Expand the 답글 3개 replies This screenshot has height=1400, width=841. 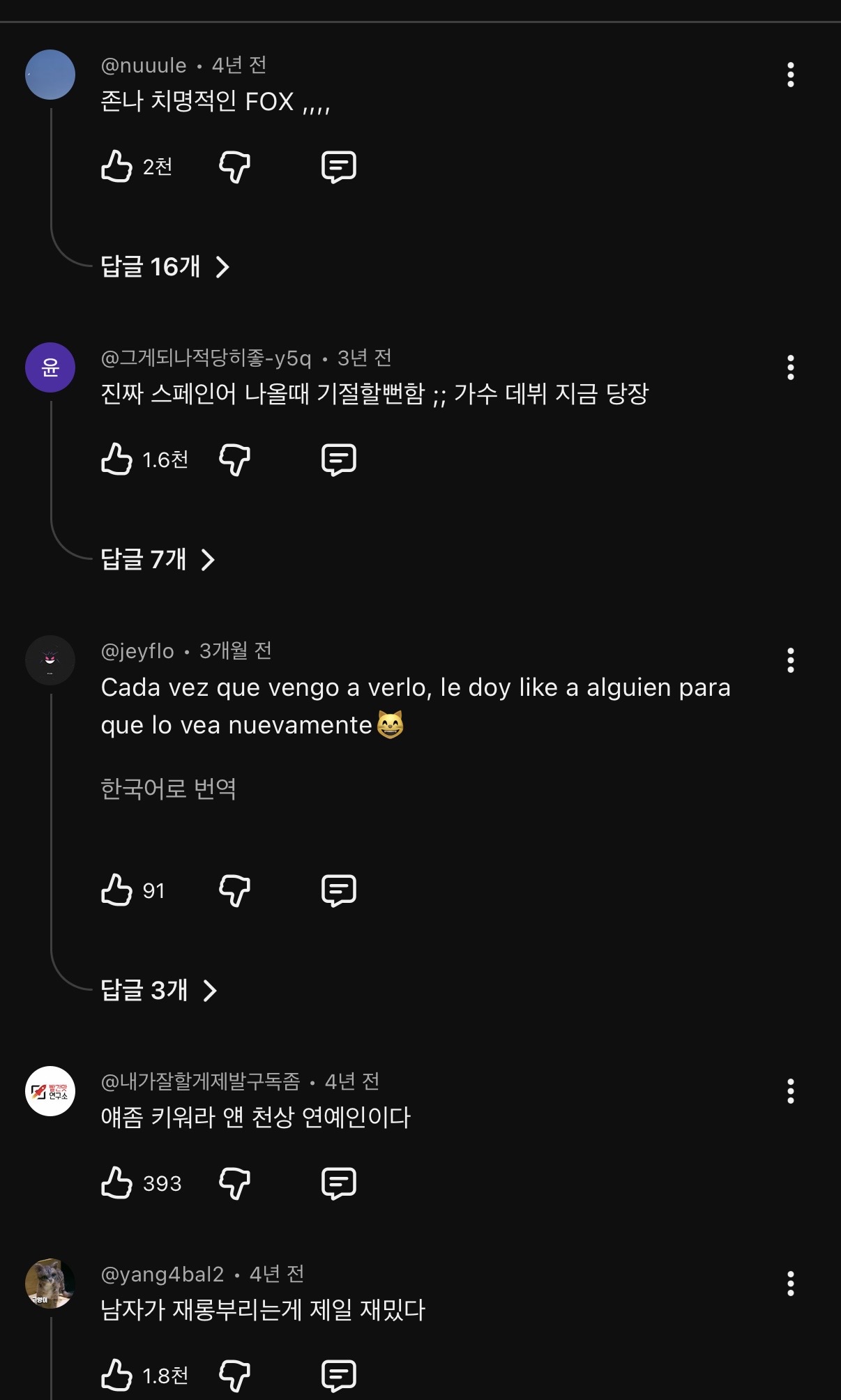point(158,990)
